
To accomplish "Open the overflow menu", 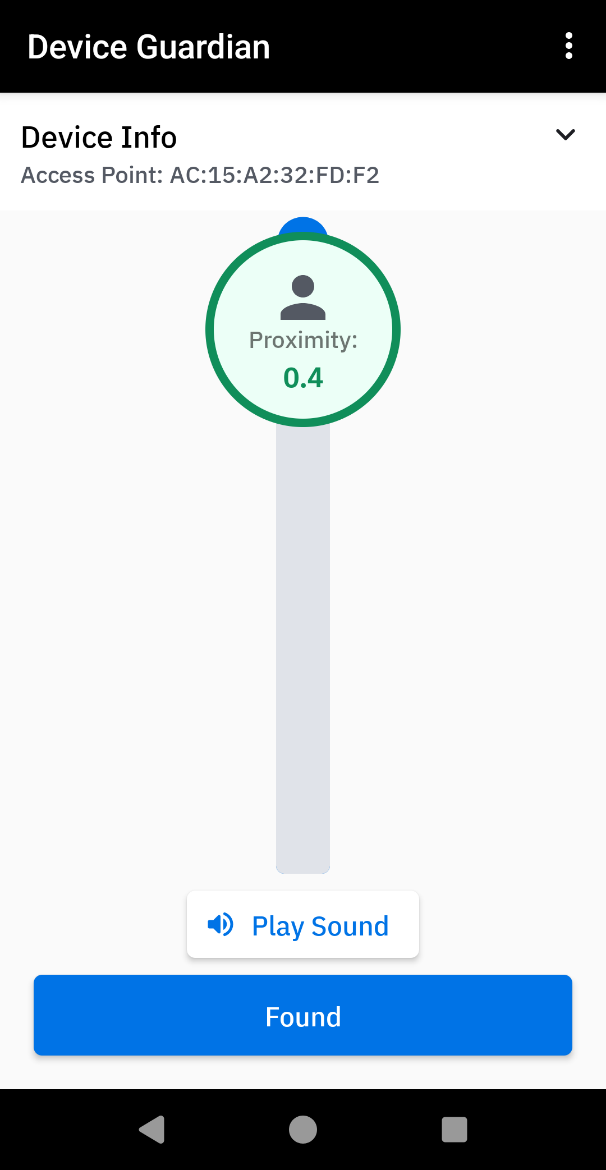I will 568,46.
